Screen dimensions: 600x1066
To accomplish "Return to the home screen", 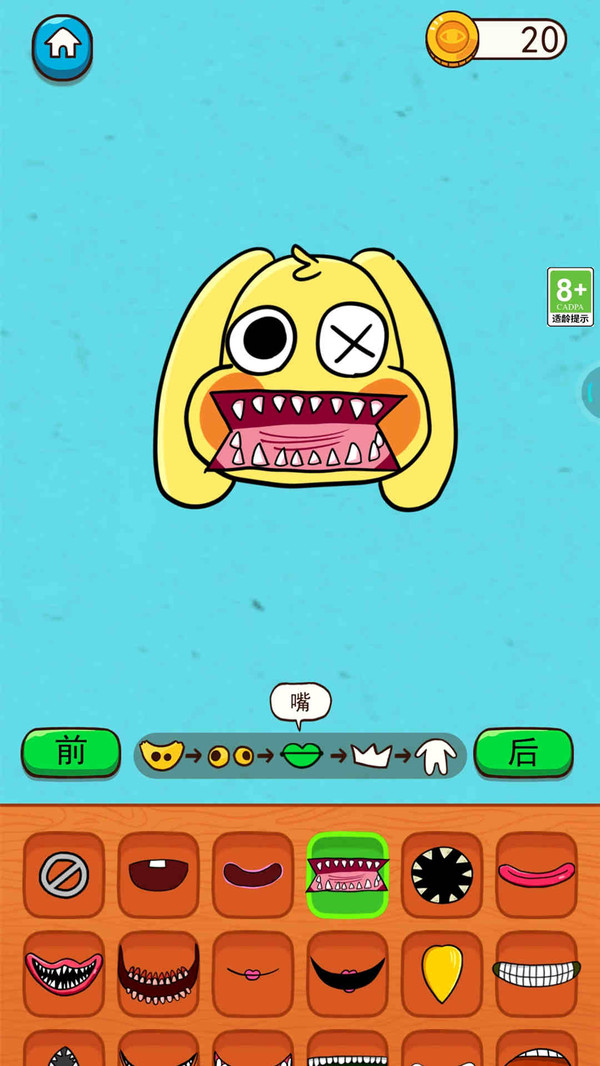I will (x=62, y=46).
